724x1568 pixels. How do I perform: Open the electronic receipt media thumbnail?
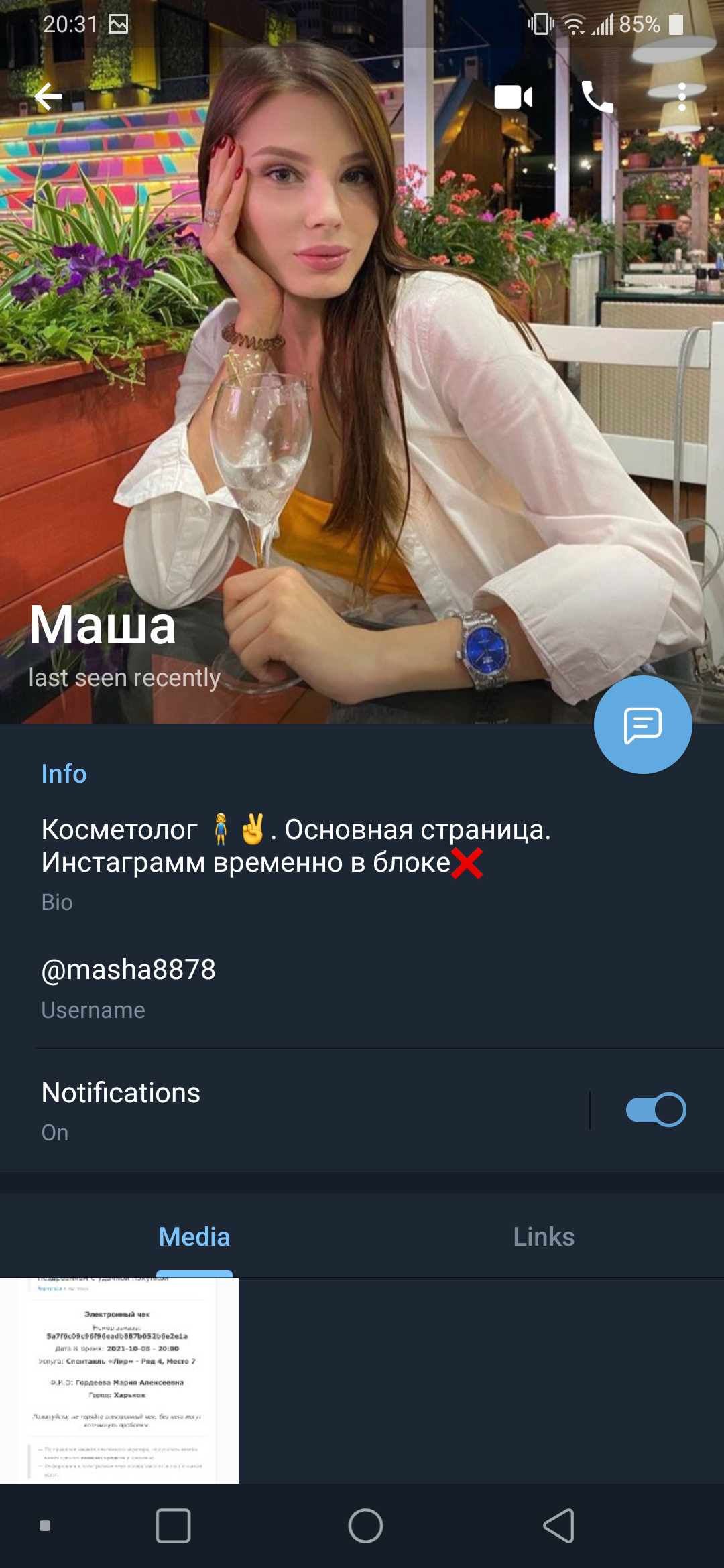pyautogui.click(x=119, y=1380)
